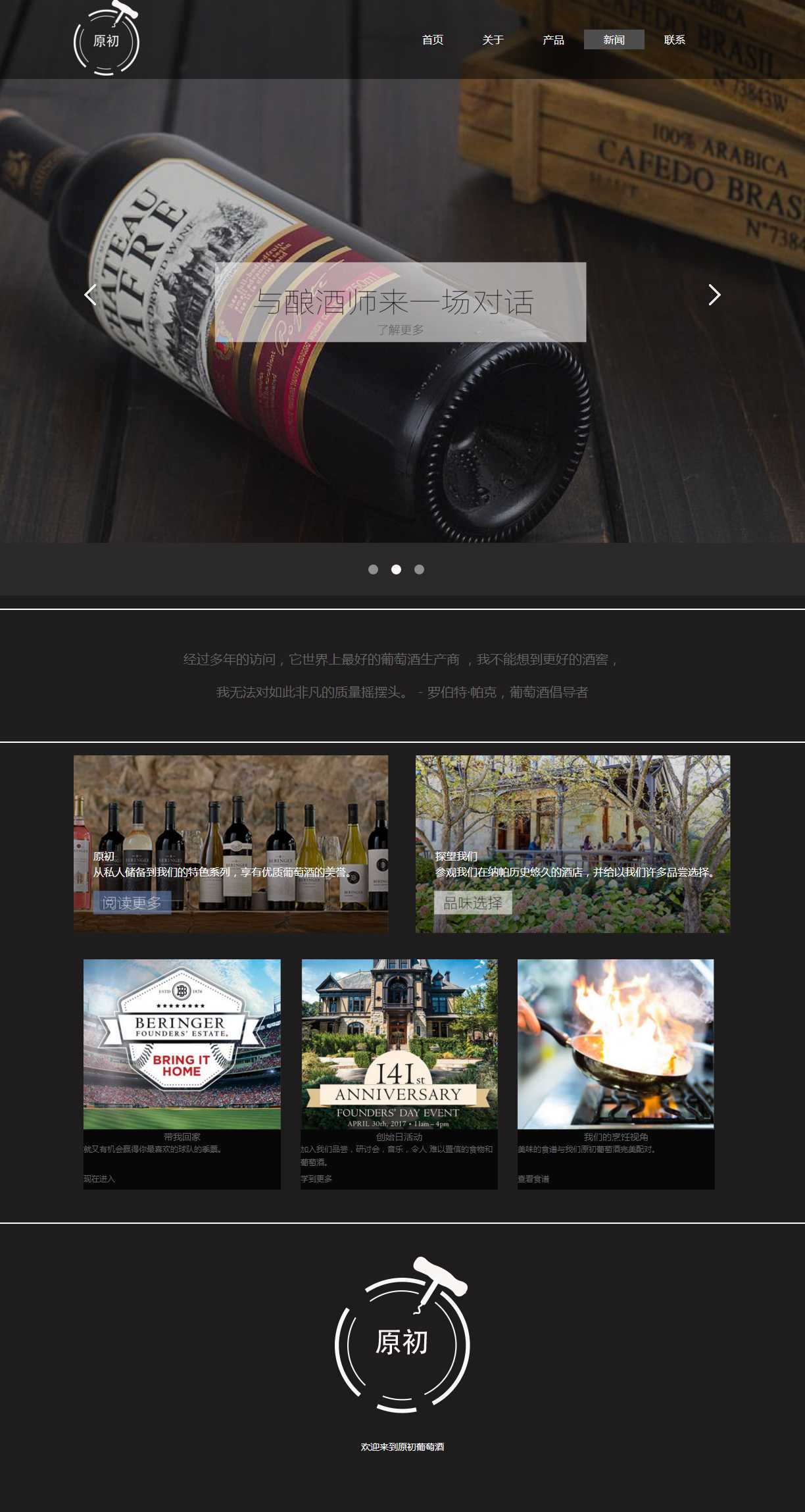805x1512 pixels.
Task: Open the 带我回家 card
Action: (x=182, y=1045)
